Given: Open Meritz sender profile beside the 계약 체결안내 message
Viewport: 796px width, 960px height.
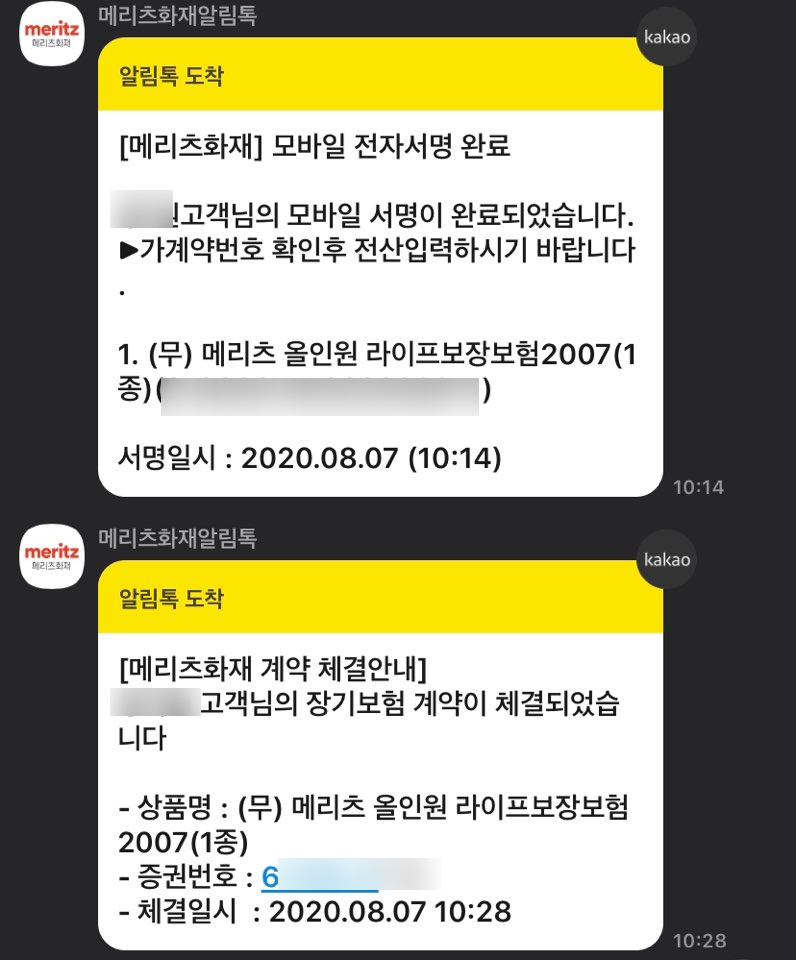Looking at the screenshot, I should pyautogui.click(x=54, y=558).
